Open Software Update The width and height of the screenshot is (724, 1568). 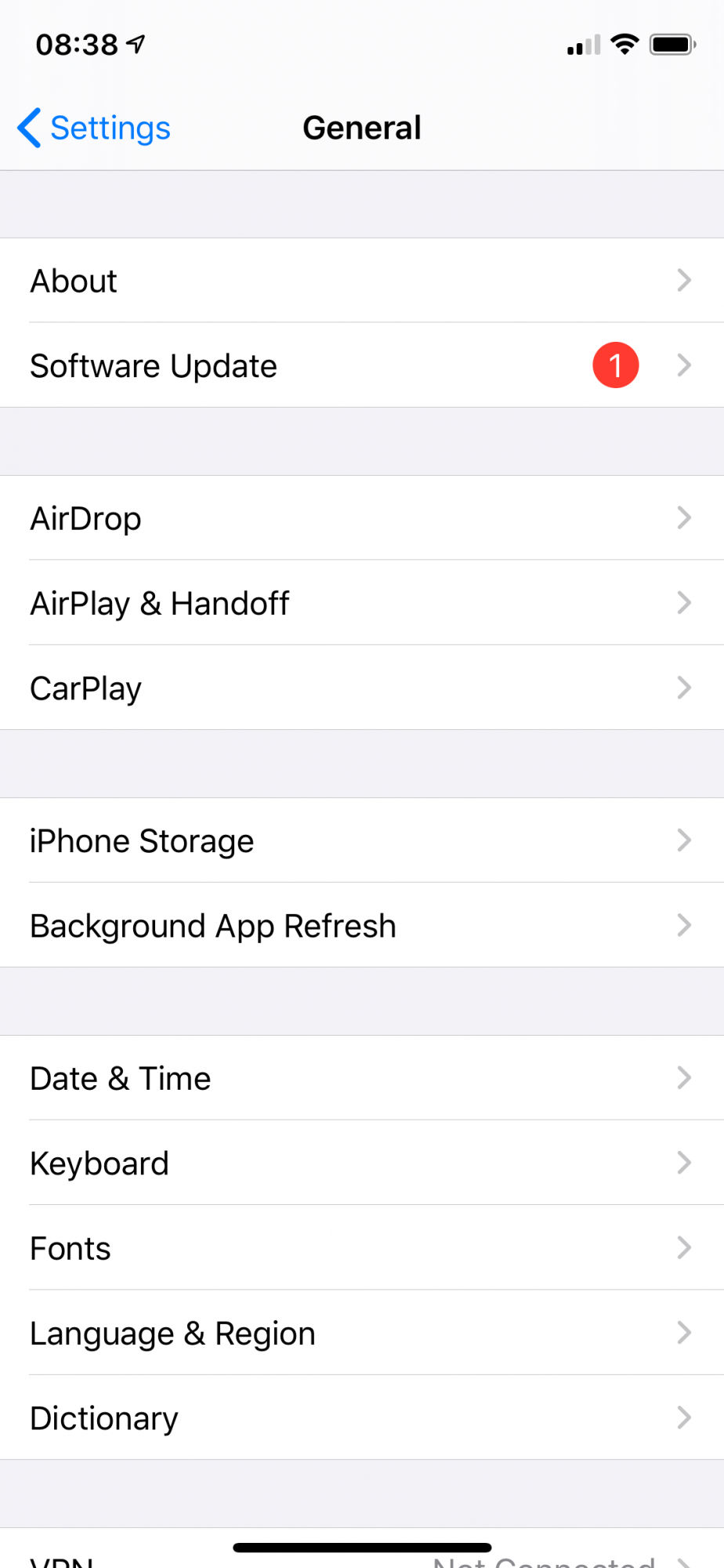[362, 365]
